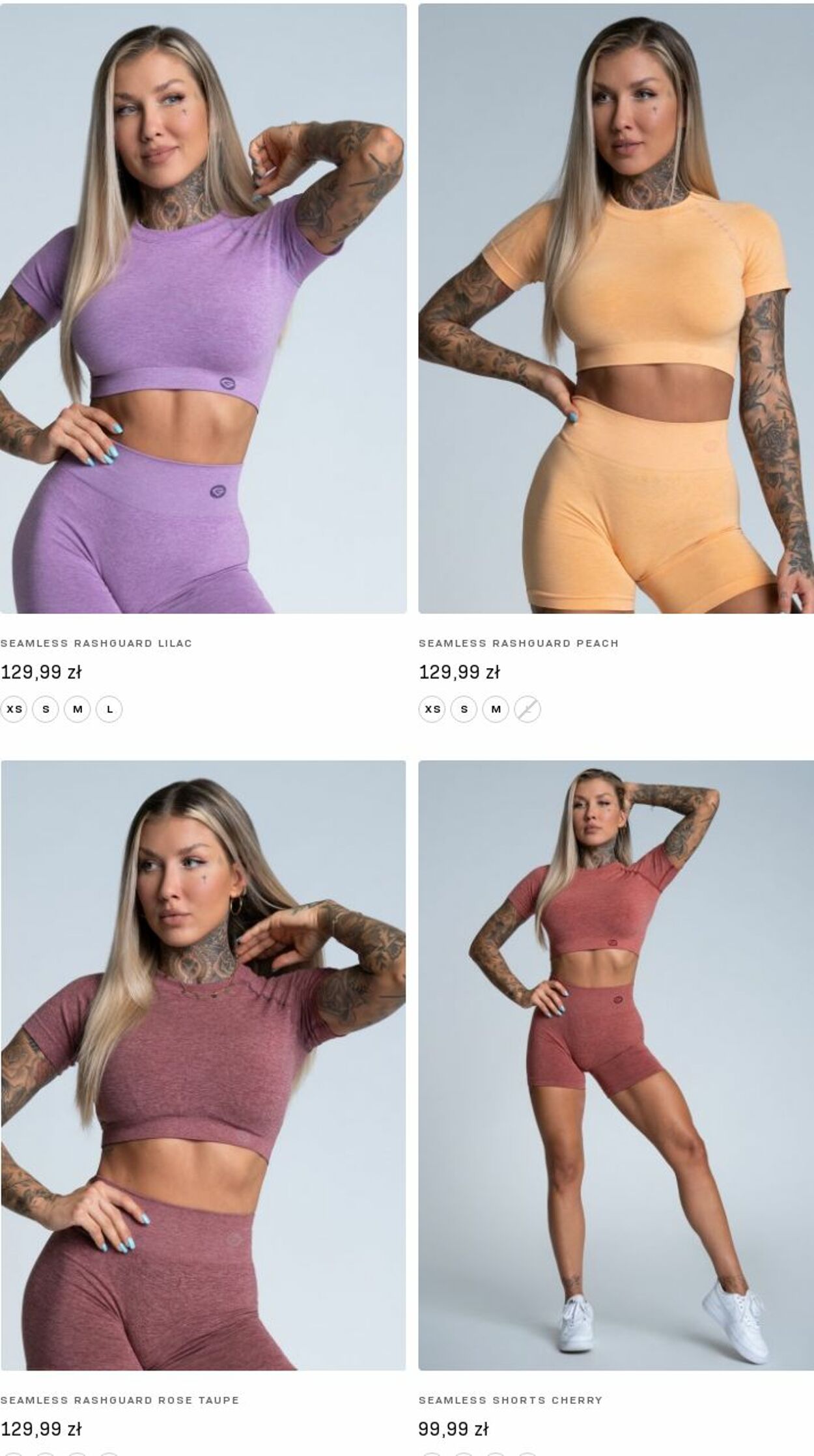Image resolution: width=814 pixels, height=1456 pixels.
Task: Select size L for Rashguard Lilac
Action: point(109,709)
